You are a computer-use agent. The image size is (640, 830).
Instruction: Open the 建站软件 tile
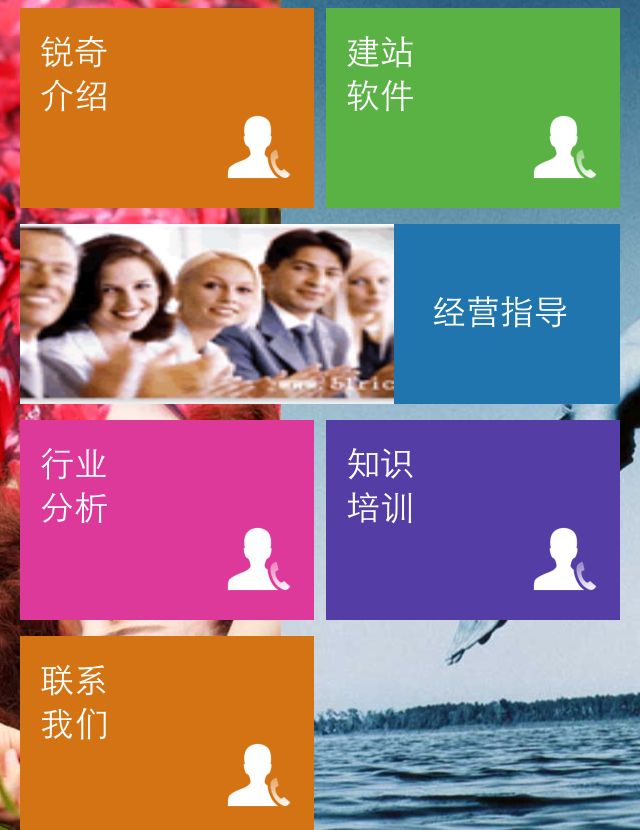click(472, 108)
